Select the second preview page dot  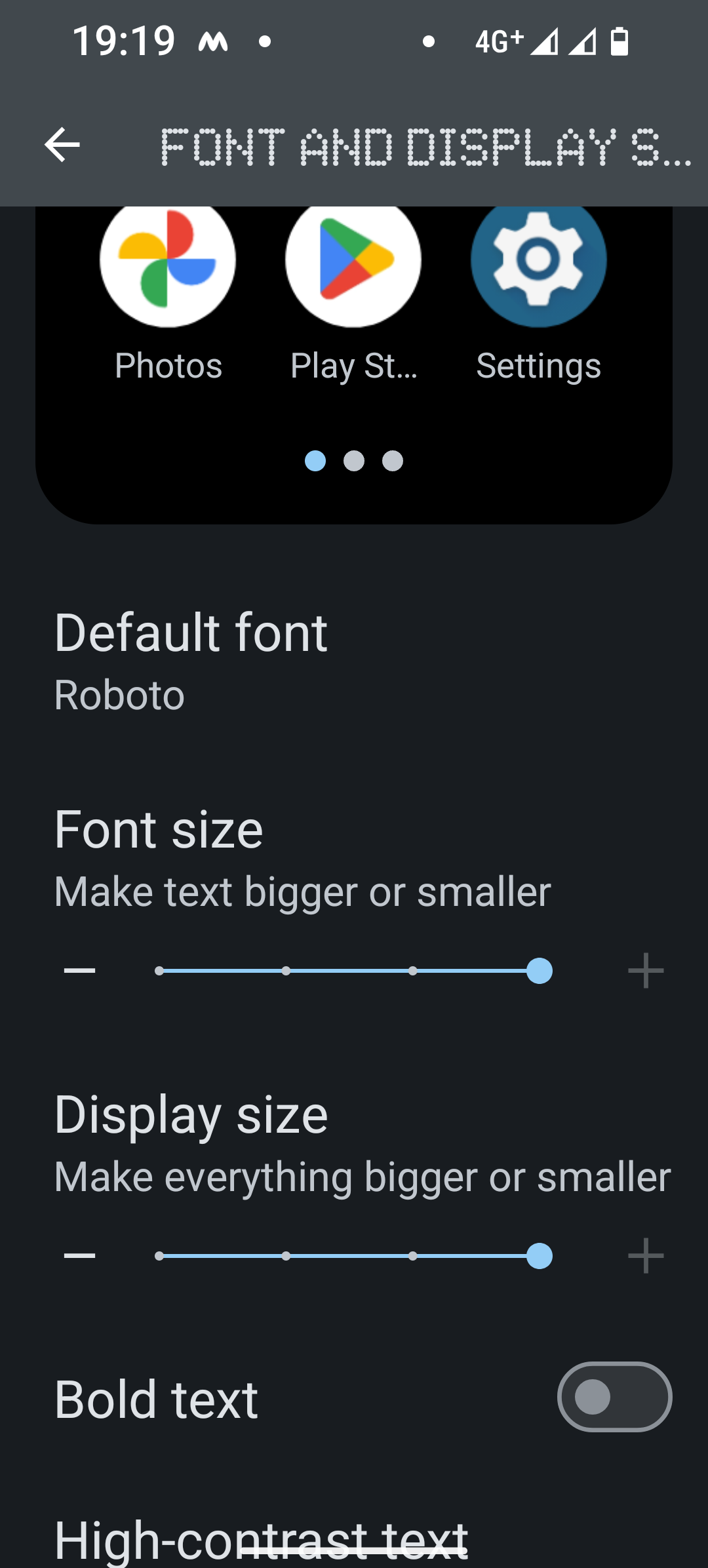tap(354, 461)
